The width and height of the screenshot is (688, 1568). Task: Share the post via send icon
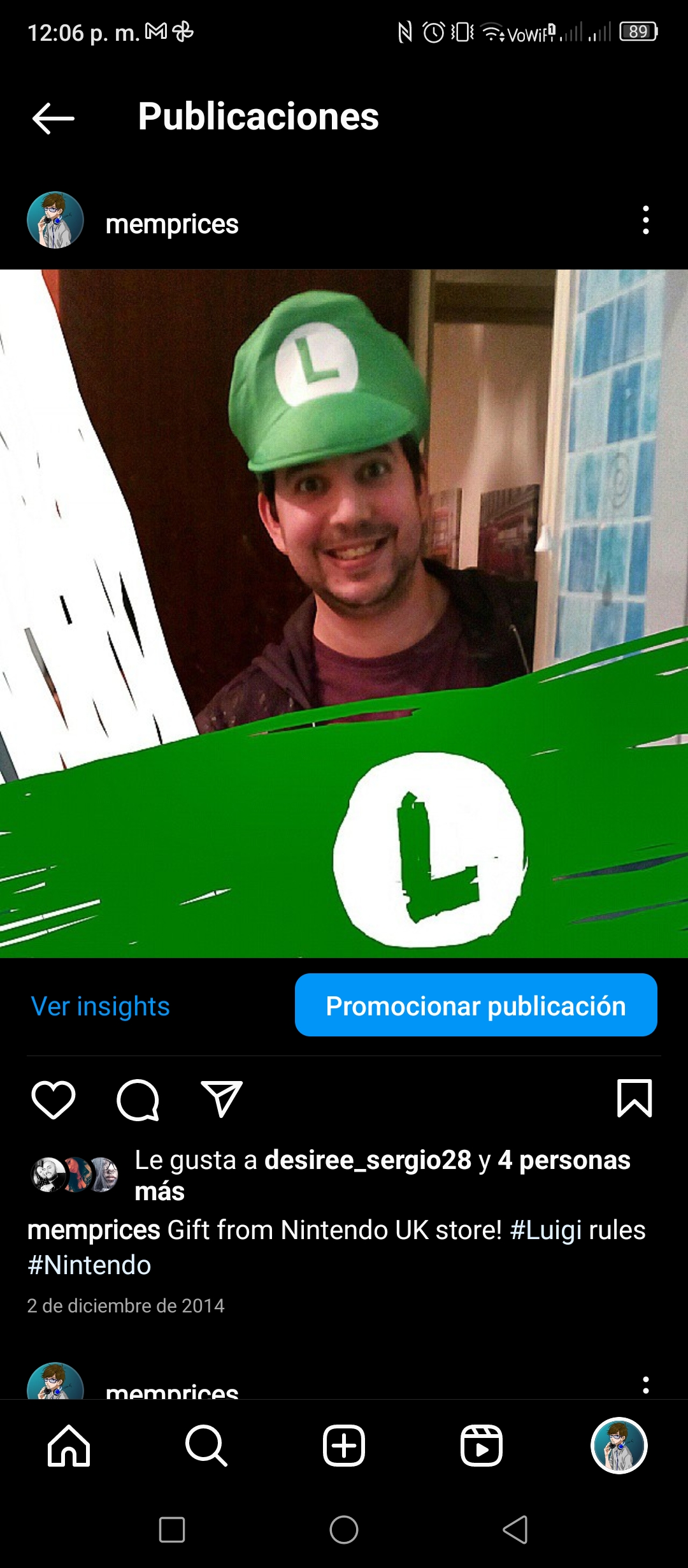point(222,1099)
